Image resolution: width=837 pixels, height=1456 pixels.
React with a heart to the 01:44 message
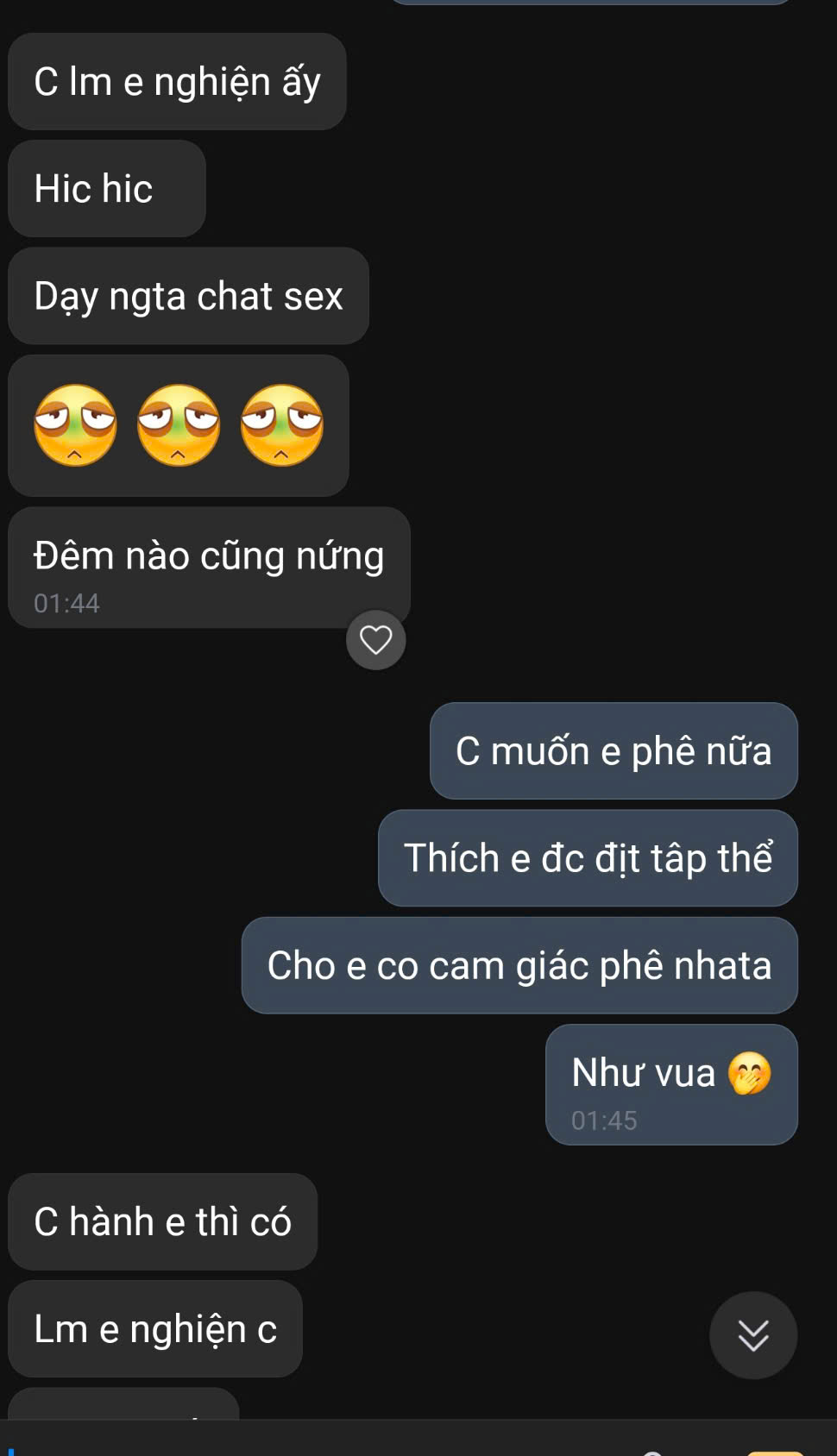(x=375, y=640)
